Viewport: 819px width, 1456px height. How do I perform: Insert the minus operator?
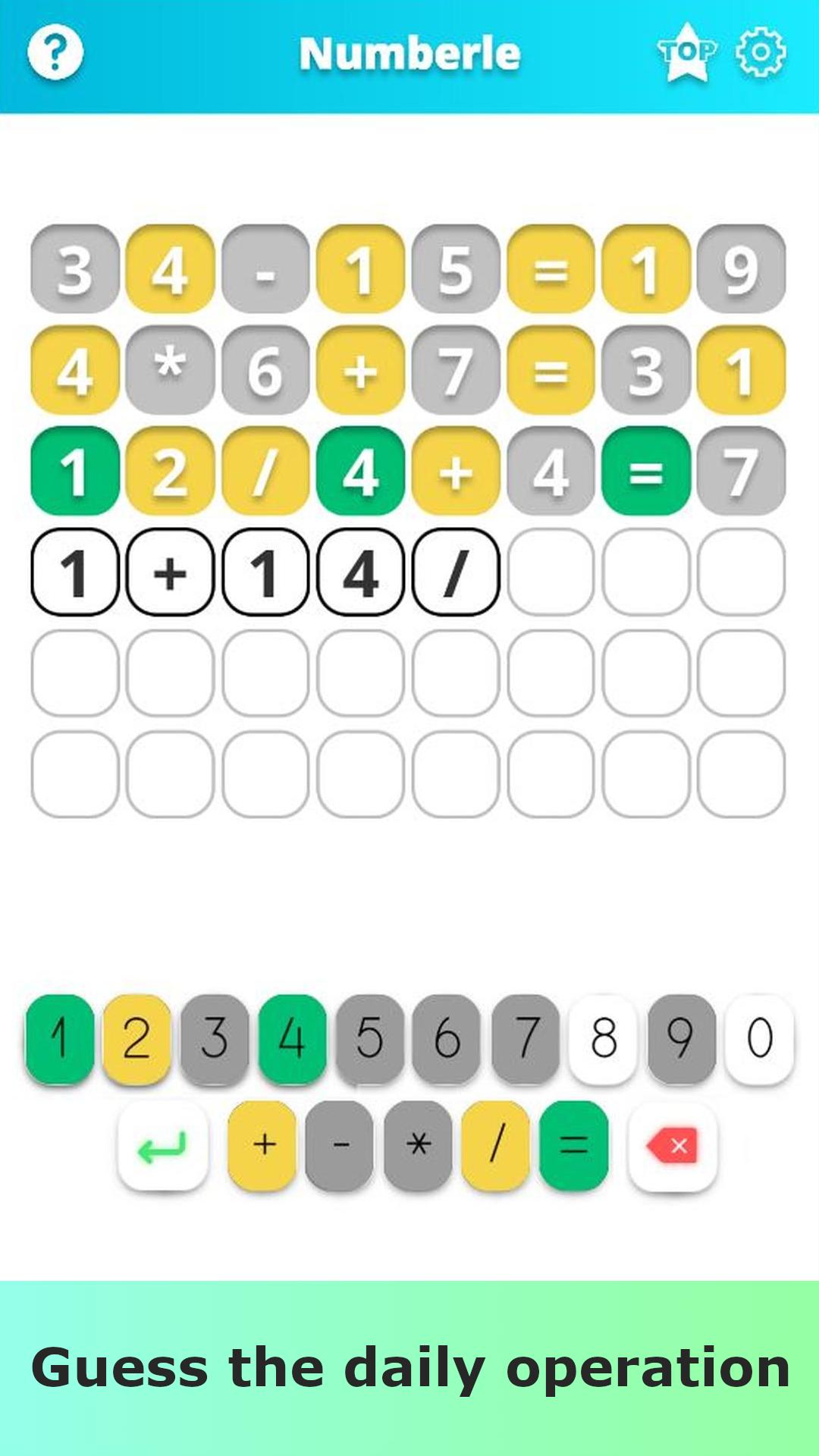pos(340,1145)
